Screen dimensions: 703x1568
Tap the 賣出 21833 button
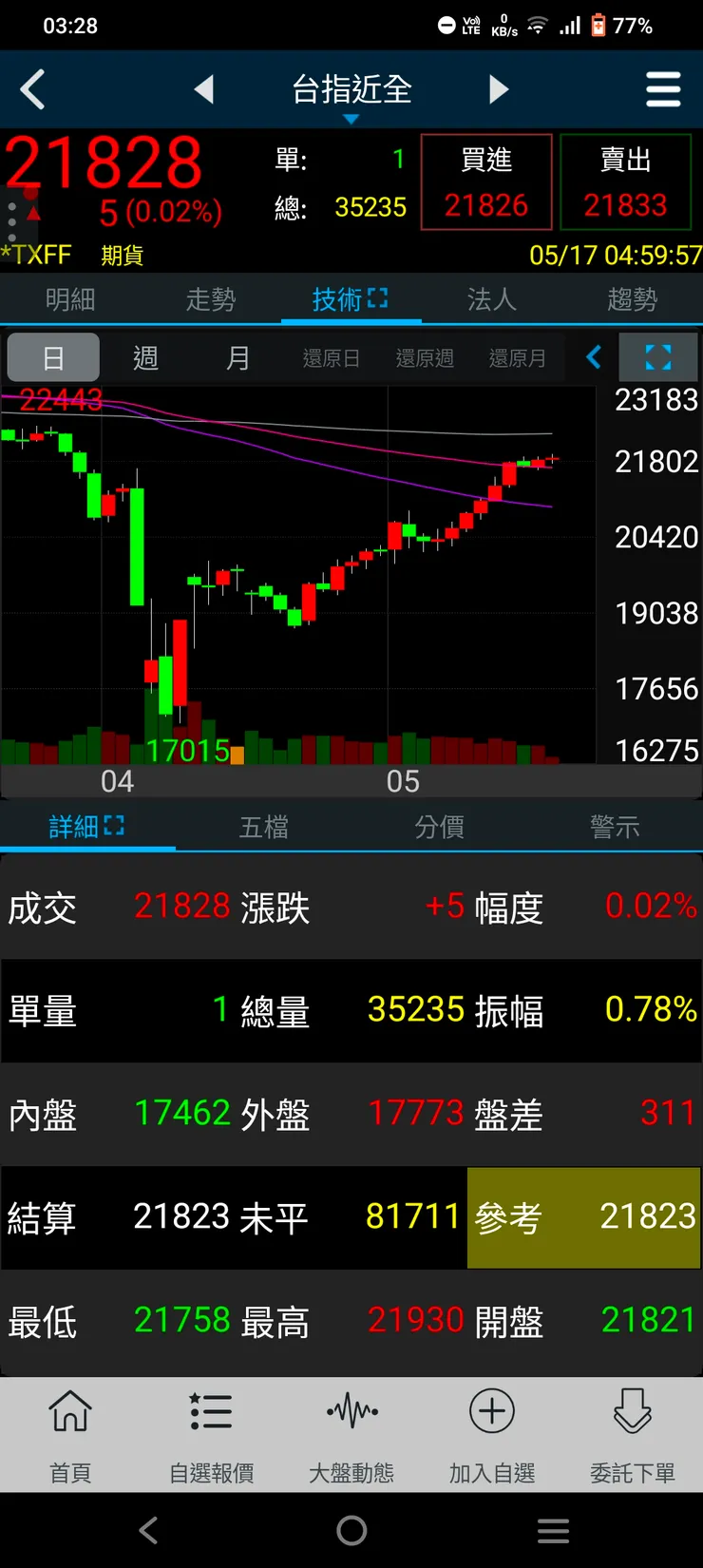[625, 182]
